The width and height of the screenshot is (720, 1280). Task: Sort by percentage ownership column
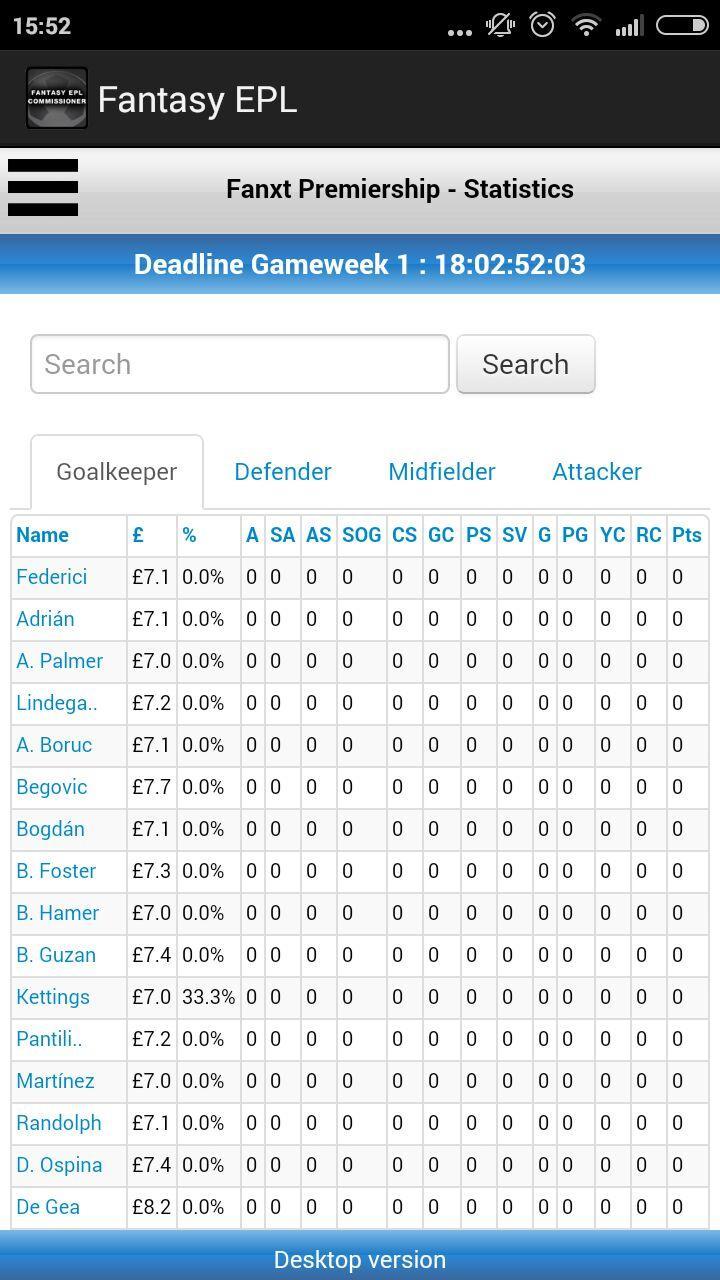coord(190,535)
